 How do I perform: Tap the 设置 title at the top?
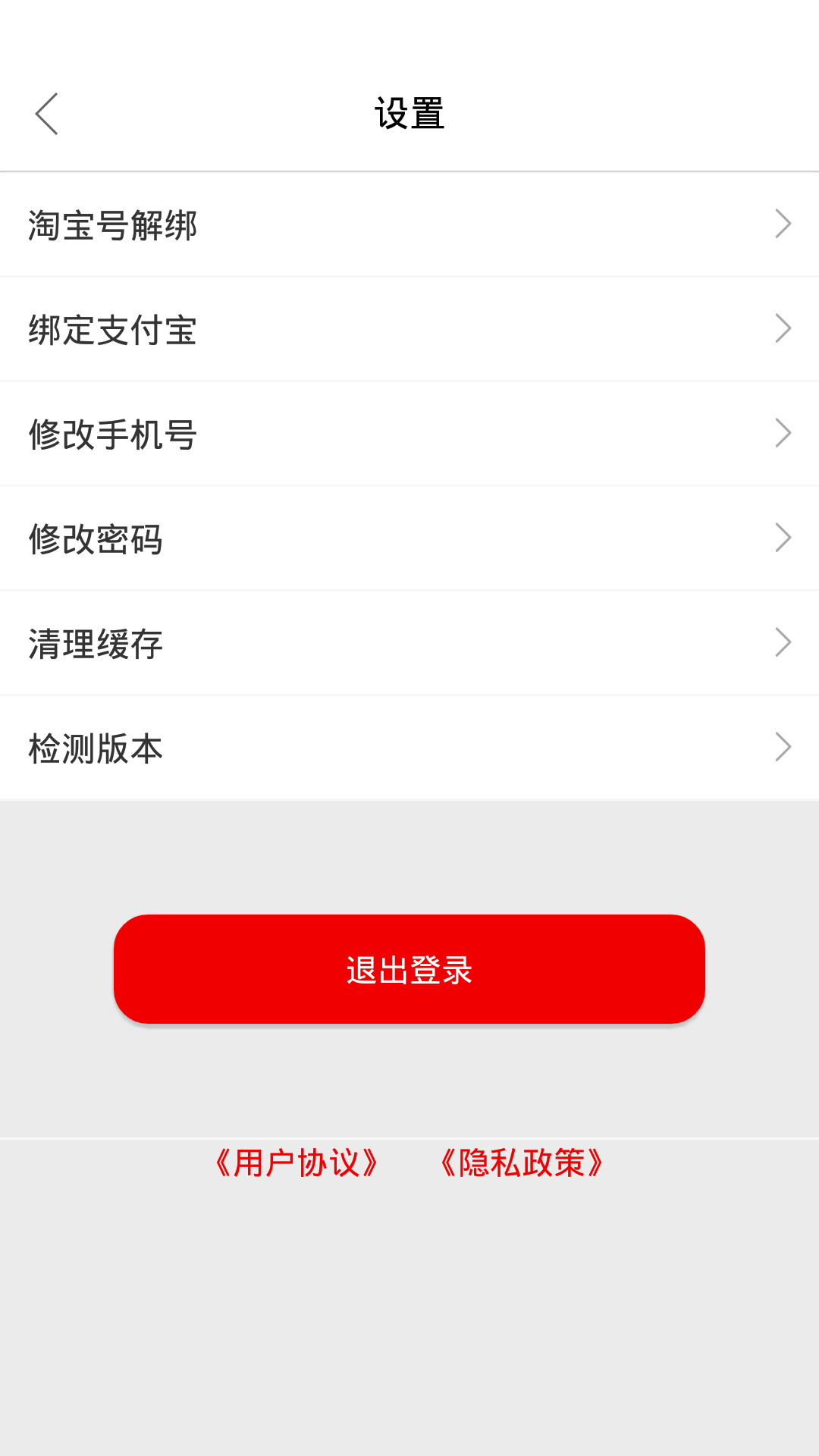pos(409,114)
